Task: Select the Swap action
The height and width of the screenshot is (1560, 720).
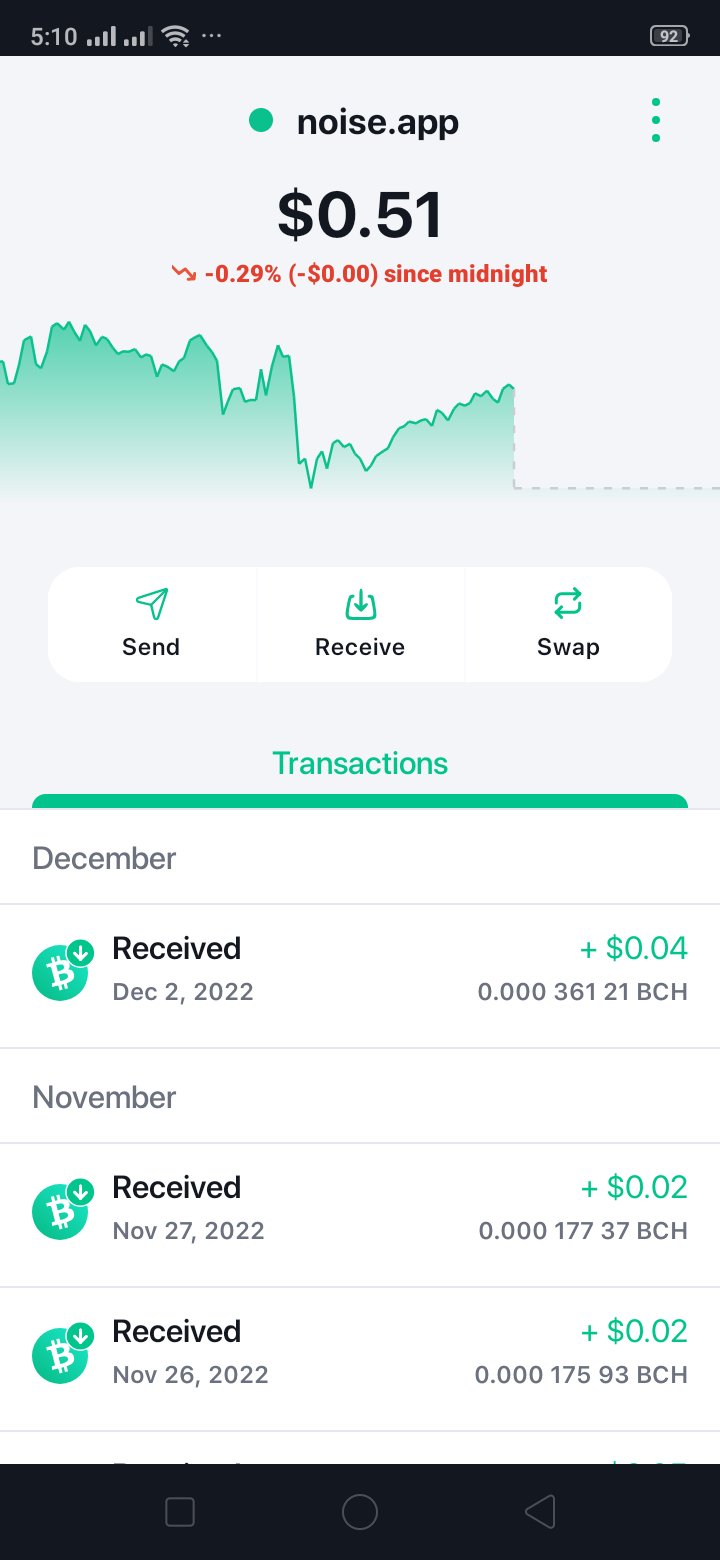Action: 568,625
